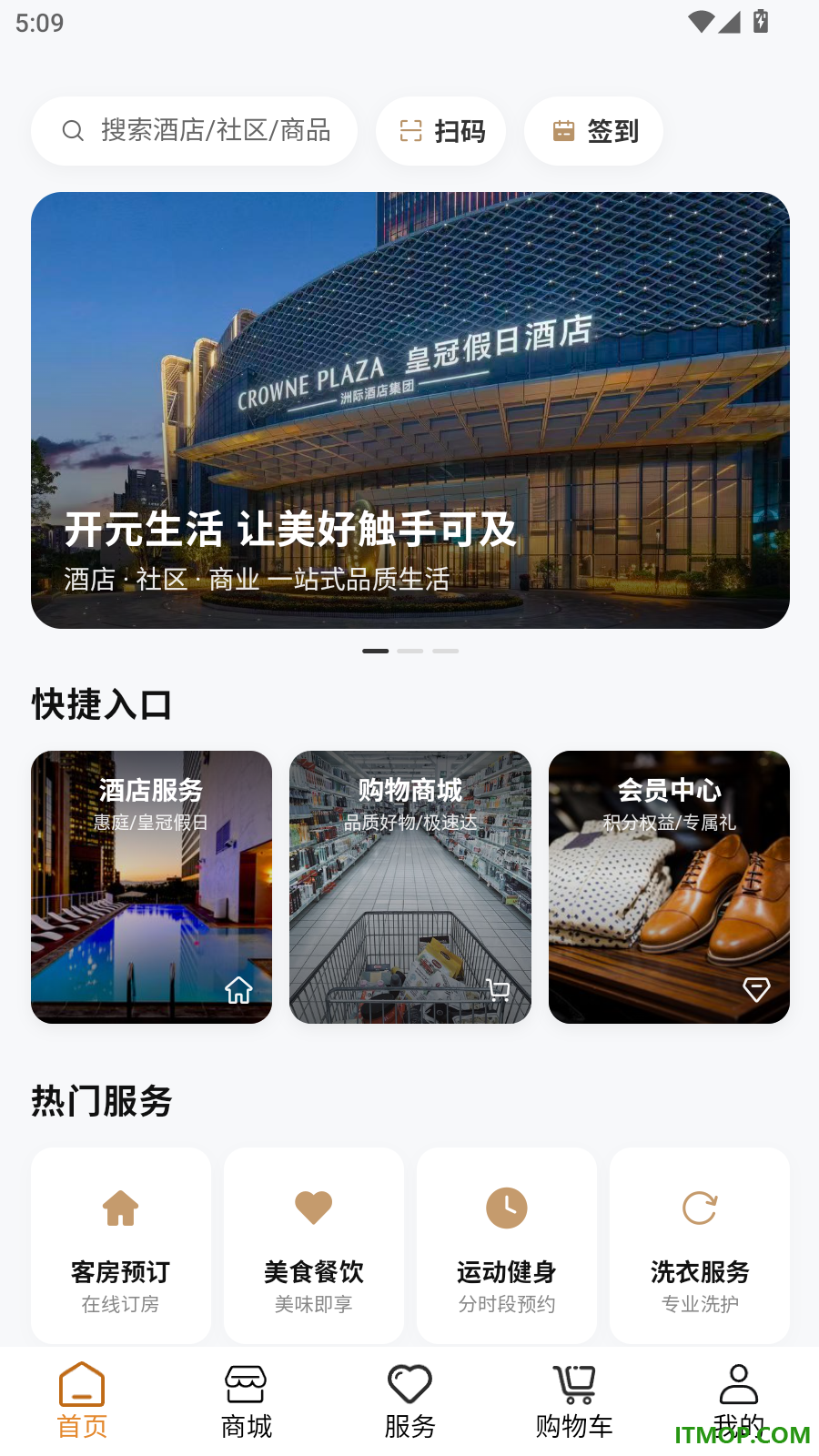Screen dimensions: 819x1456
Task: Open the Crowne Plaza hotel banner
Action: [410, 410]
